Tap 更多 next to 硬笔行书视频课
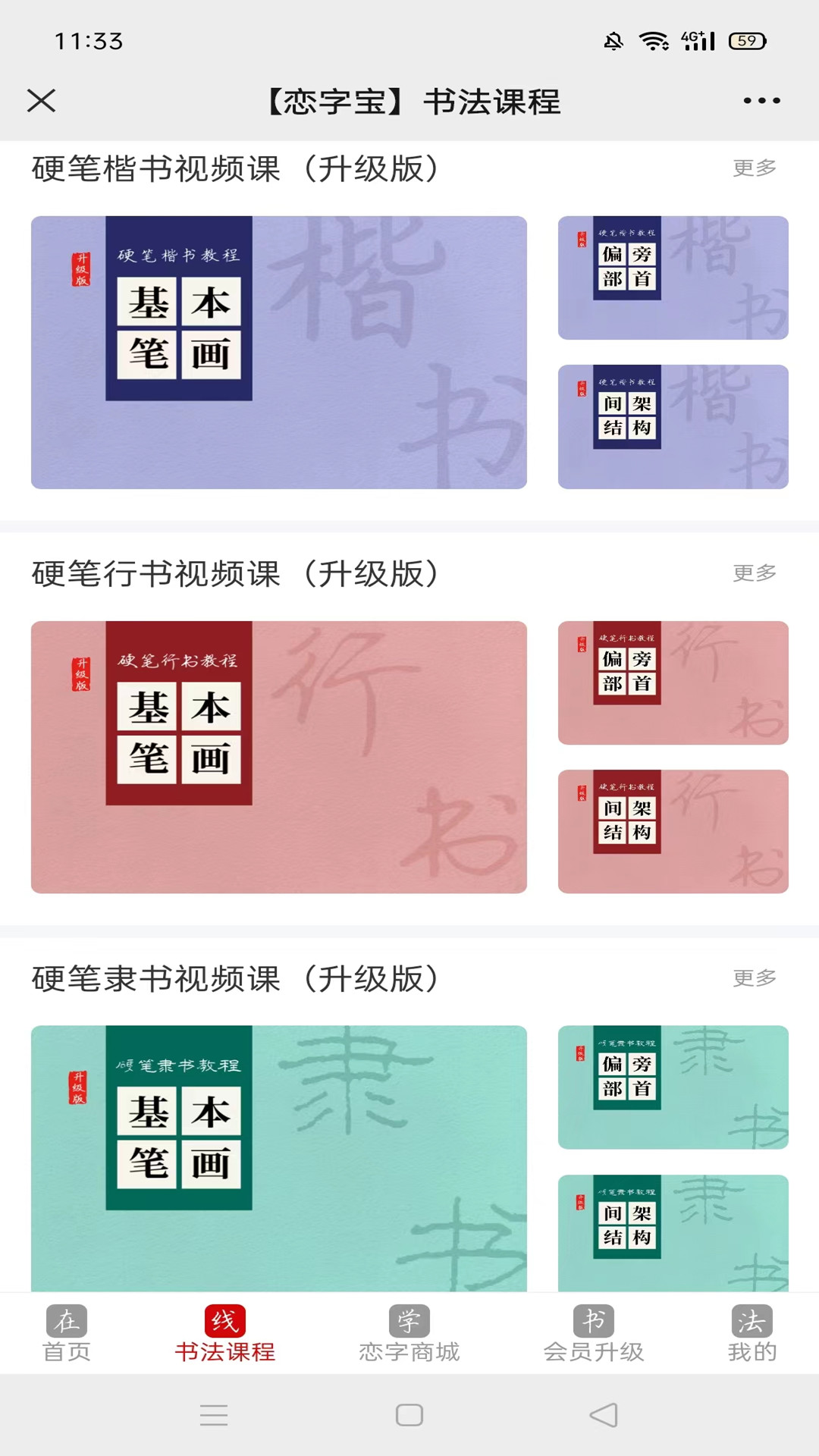The image size is (819, 1456). 754,573
